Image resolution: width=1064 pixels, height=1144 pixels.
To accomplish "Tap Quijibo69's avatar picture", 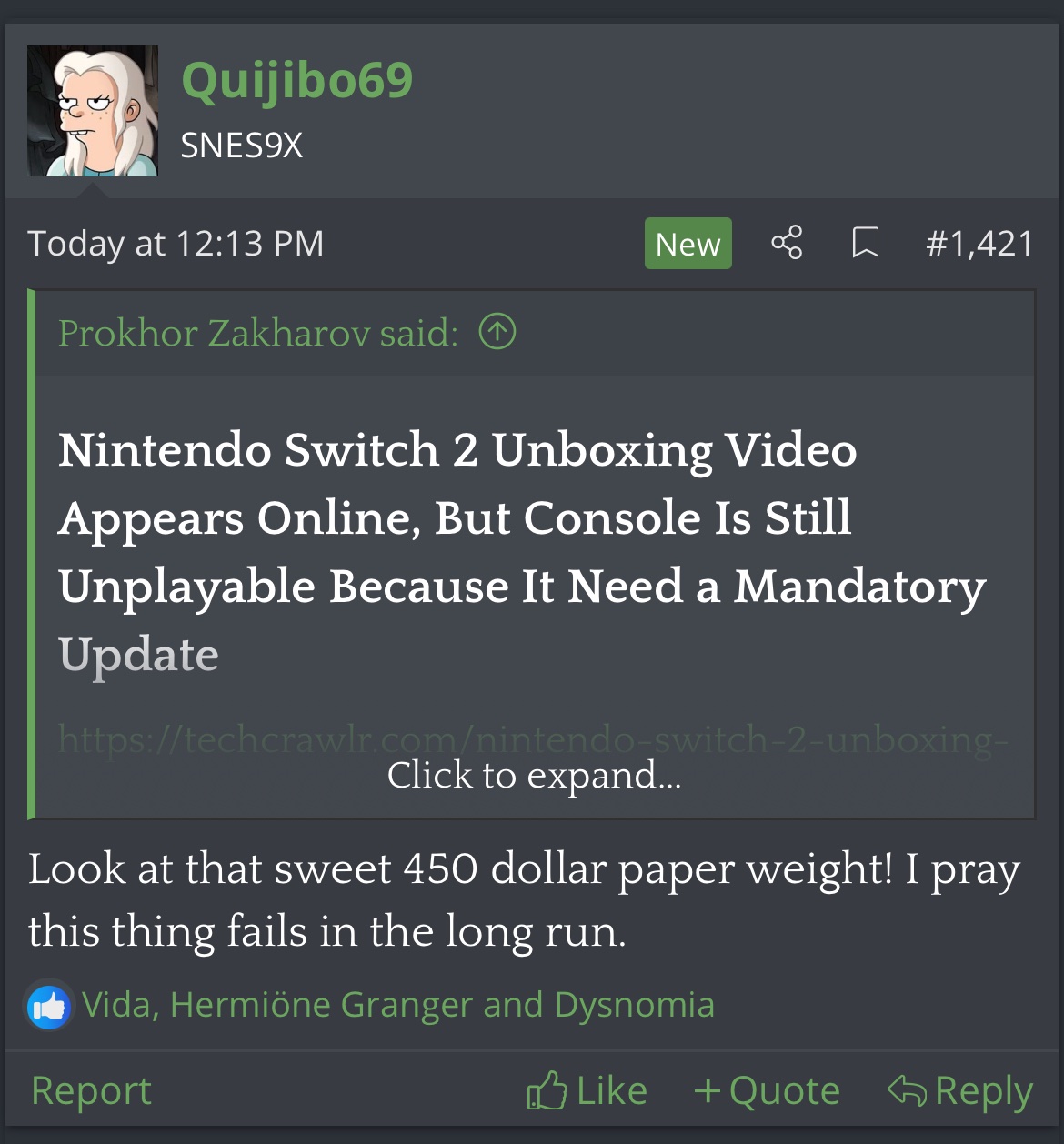I will click(93, 111).
